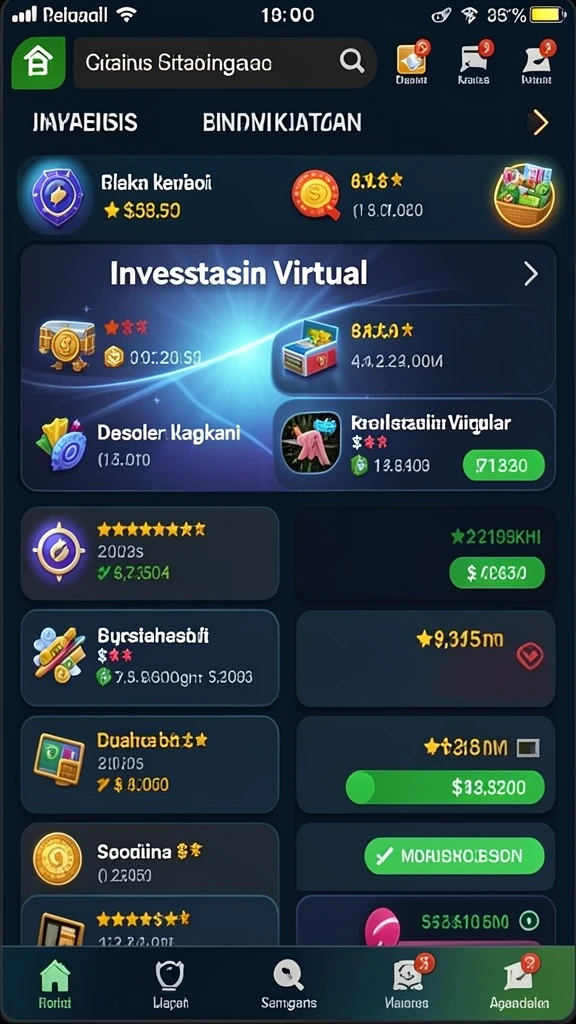Screen dimensions: 576x1024
Task: Tap the green home icon beside search
Action: coord(39,63)
